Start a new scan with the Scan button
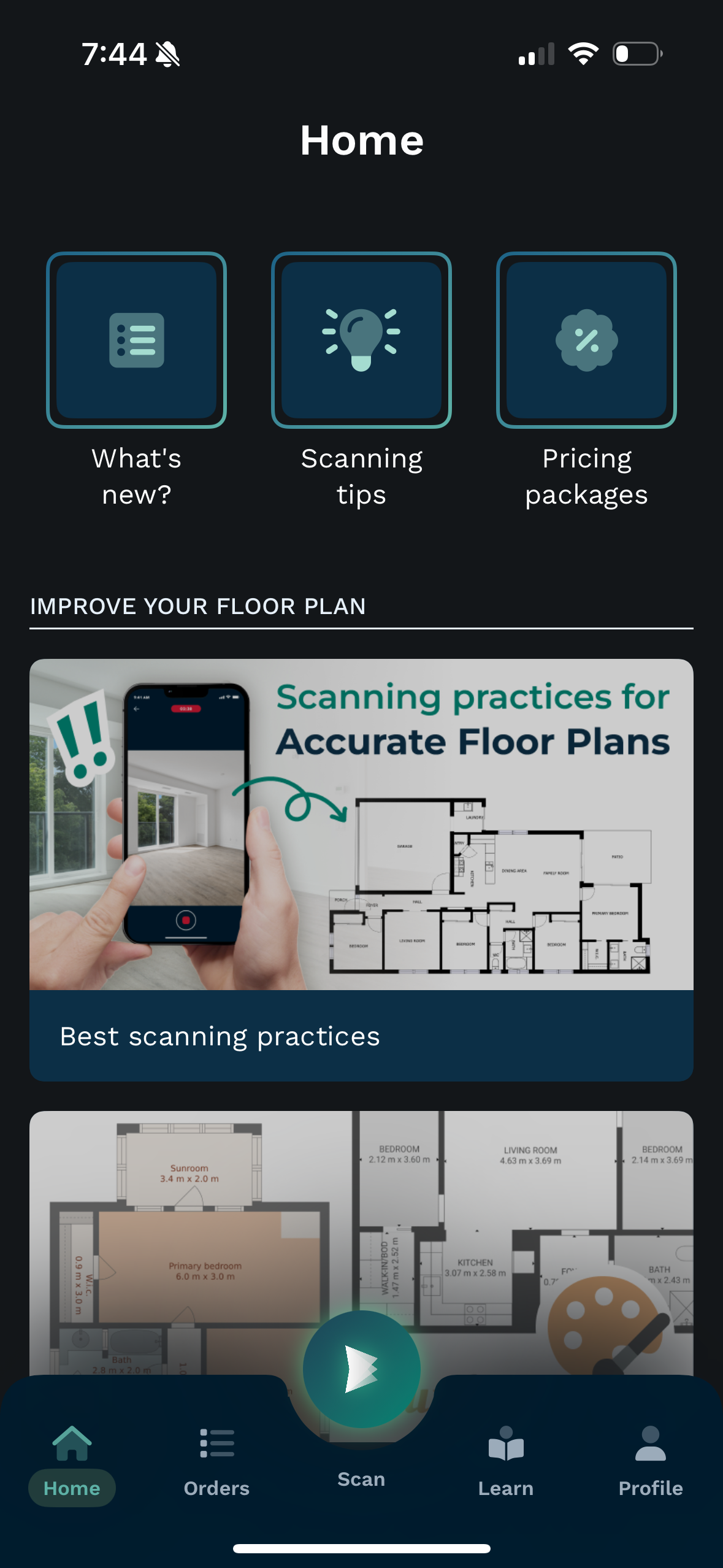The height and width of the screenshot is (1568, 723). tap(361, 1369)
